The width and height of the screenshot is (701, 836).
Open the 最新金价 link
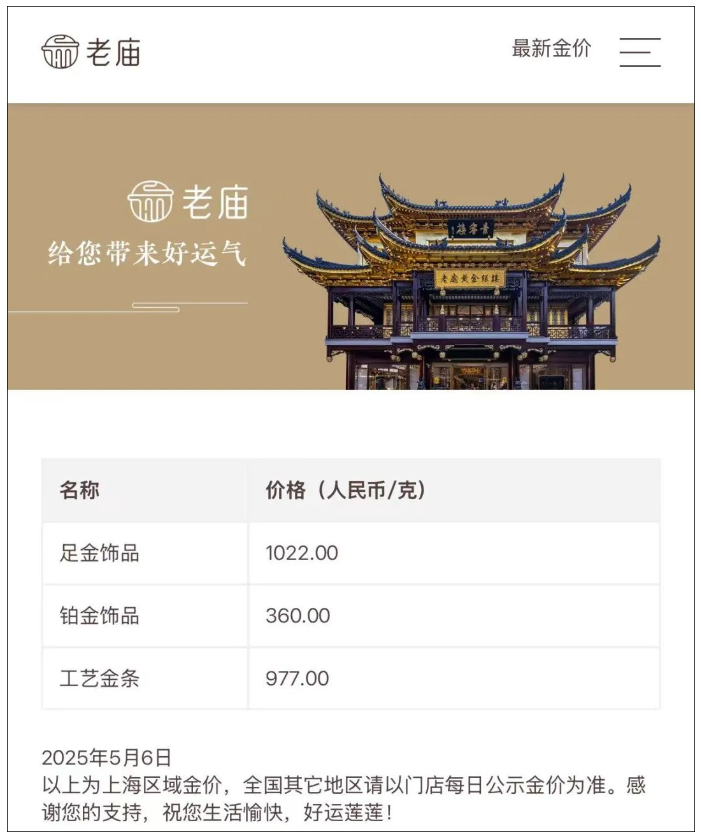point(551,49)
